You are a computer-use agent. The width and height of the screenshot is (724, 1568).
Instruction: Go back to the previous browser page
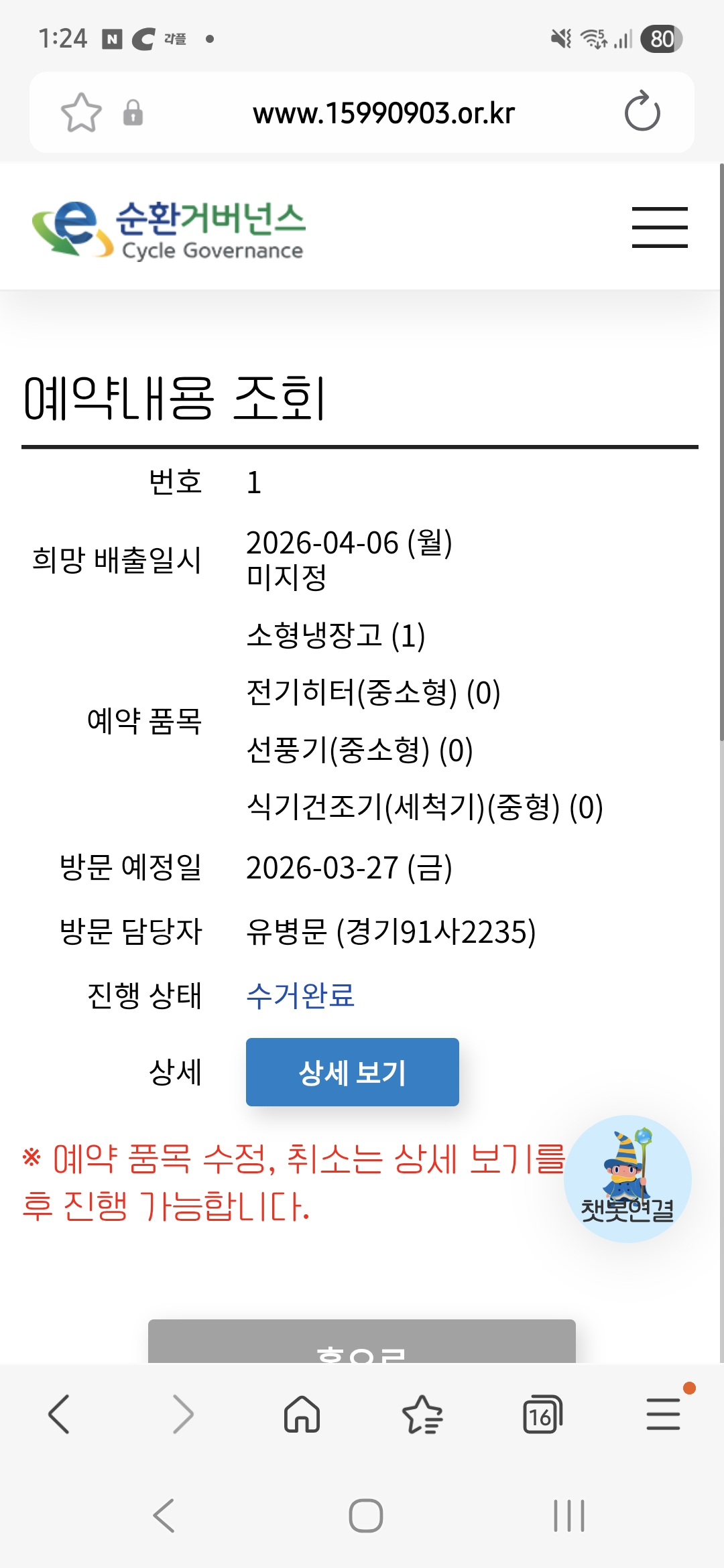click(x=59, y=1414)
